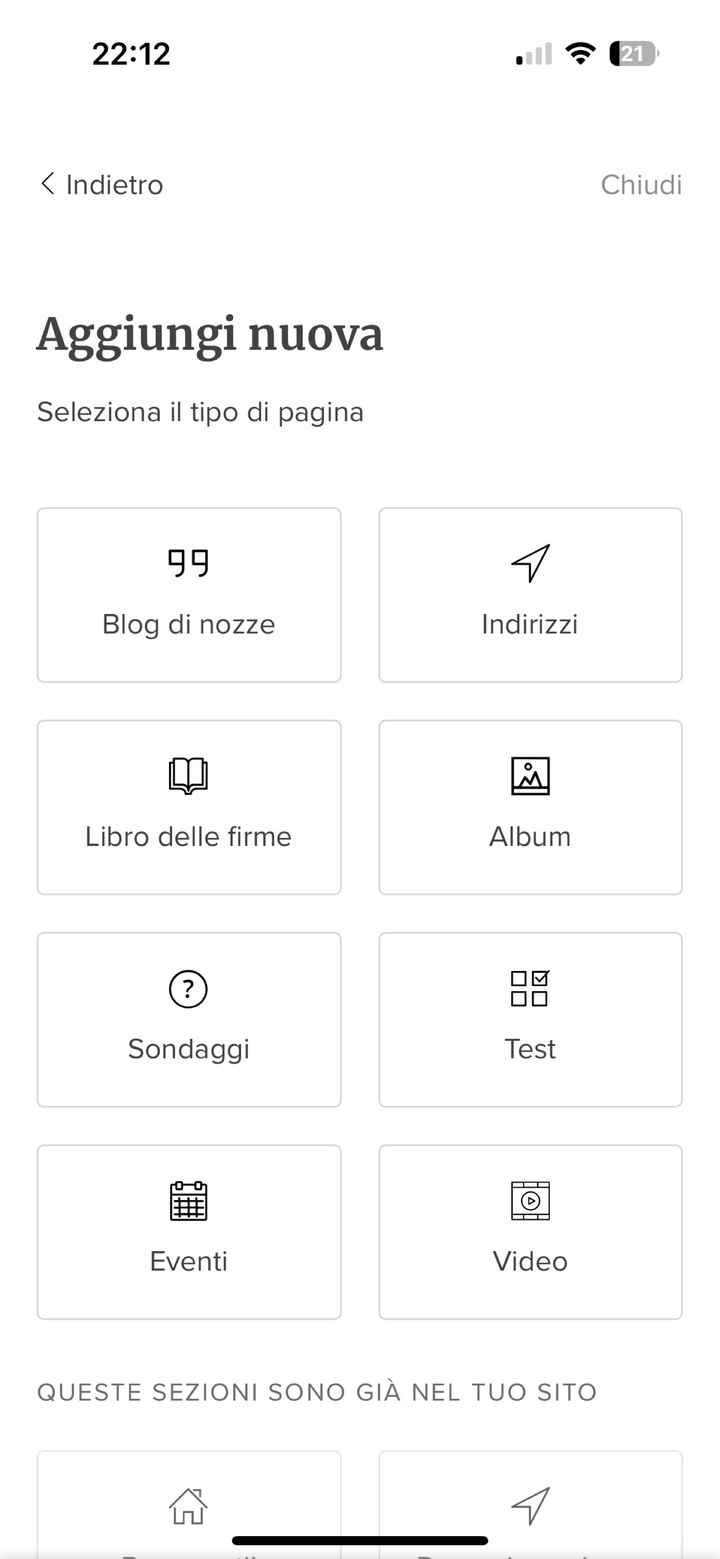Tap the battery indicator in the status bar
720x1559 pixels.
[632, 53]
